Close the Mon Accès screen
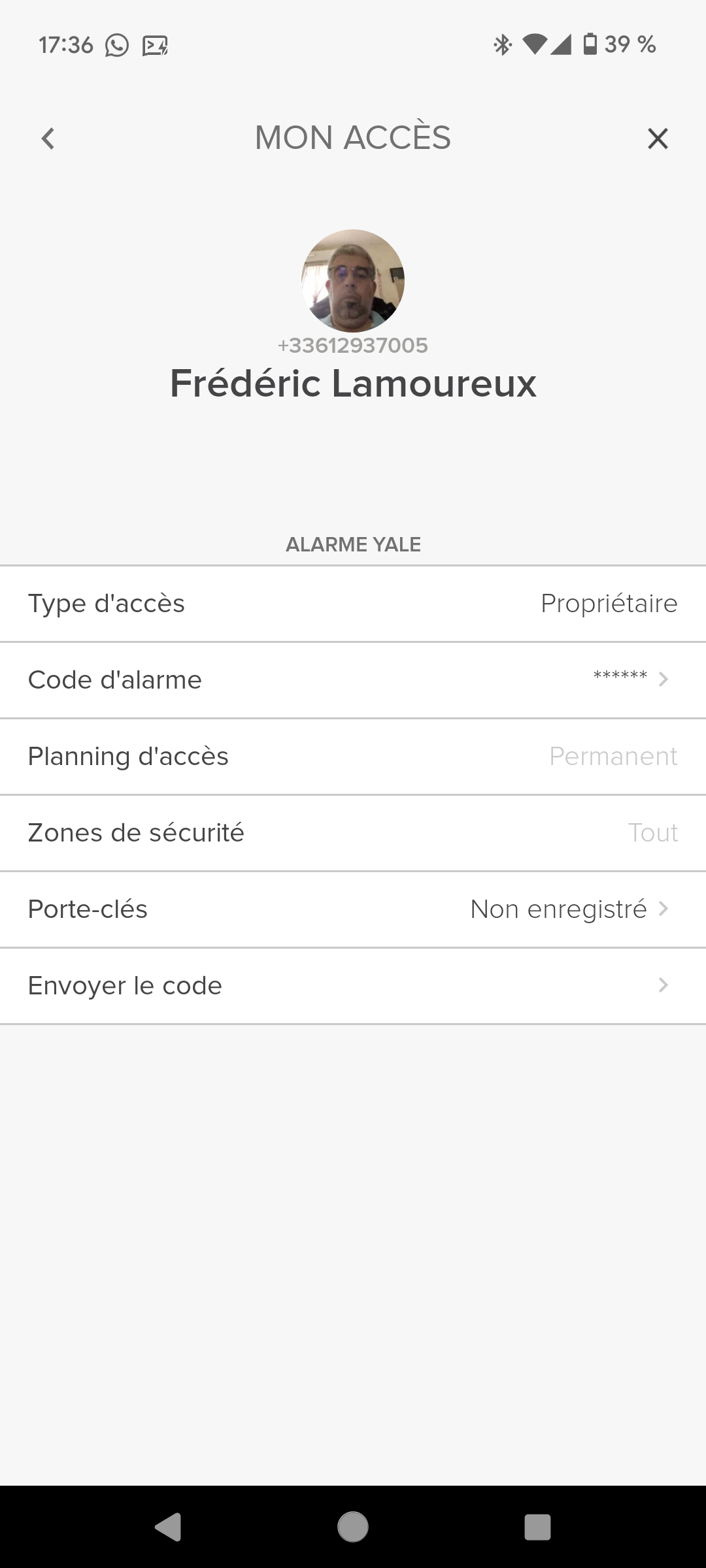The height and width of the screenshot is (1568, 706). point(658,139)
